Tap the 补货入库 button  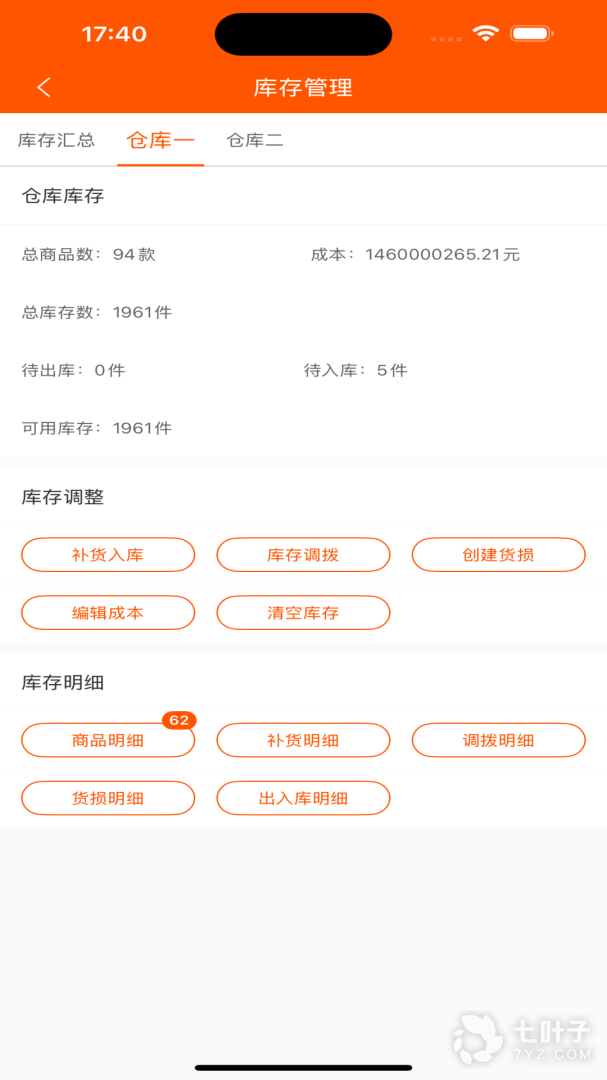(108, 555)
